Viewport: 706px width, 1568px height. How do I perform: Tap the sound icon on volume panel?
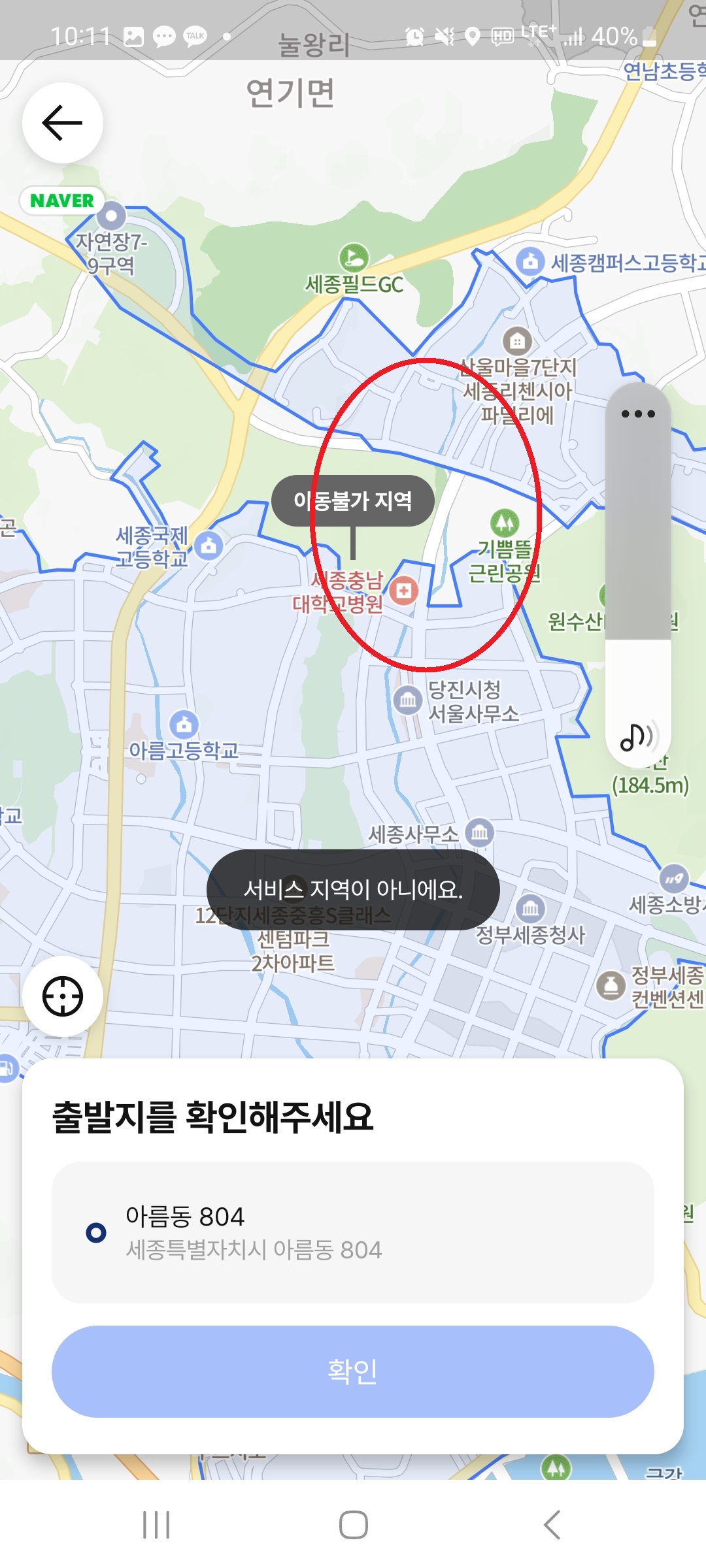tap(637, 737)
